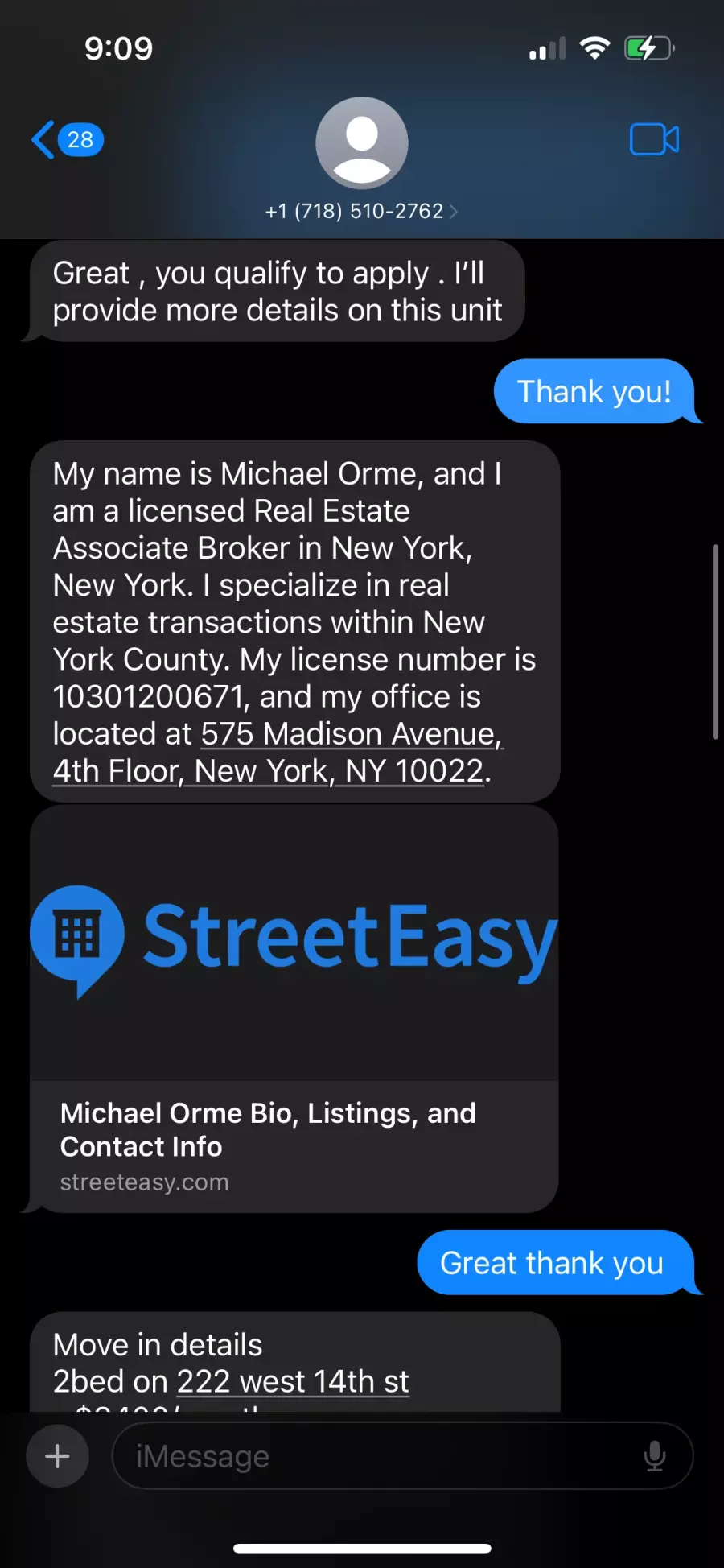Start a FaceTime video call
The image size is (724, 1568).
click(653, 139)
